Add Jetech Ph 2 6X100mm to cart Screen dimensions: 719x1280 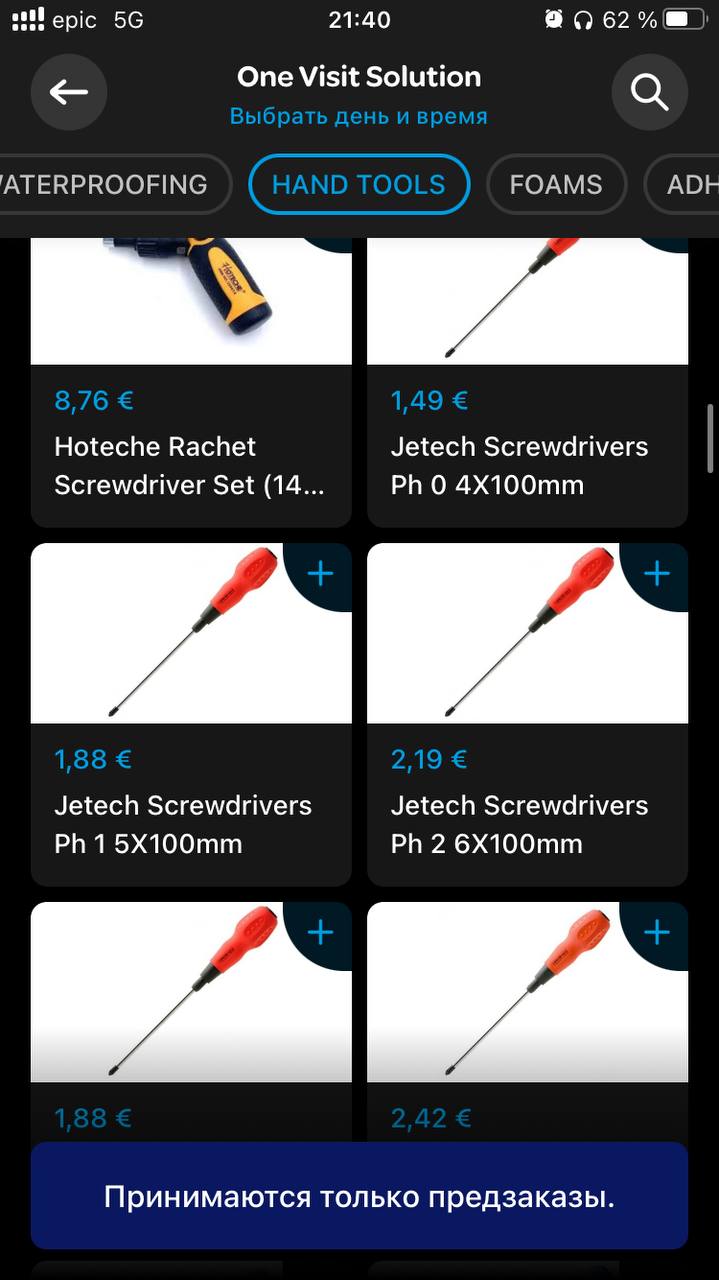click(656, 574)
